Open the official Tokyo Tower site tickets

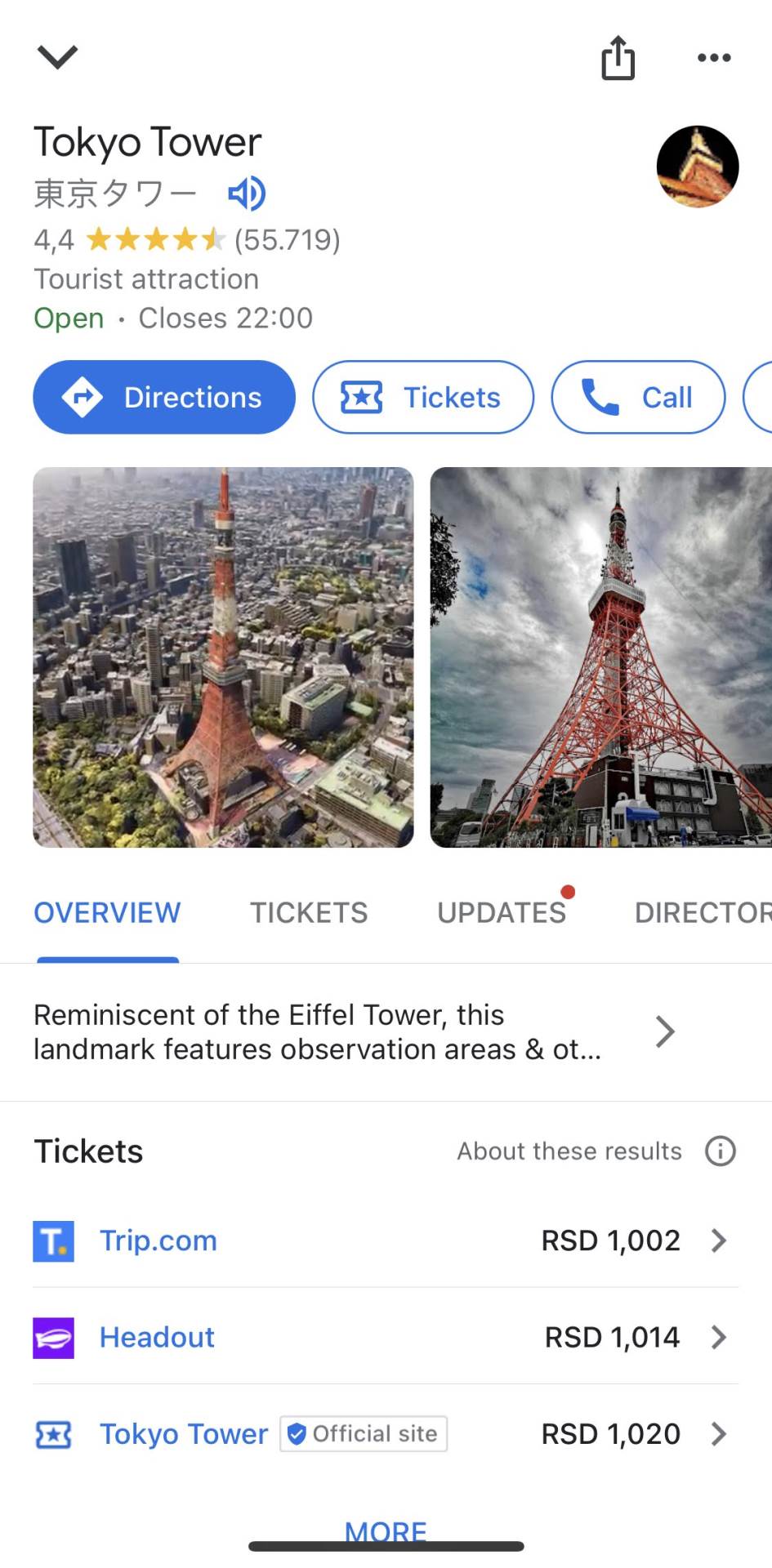tap(384, 1434)
